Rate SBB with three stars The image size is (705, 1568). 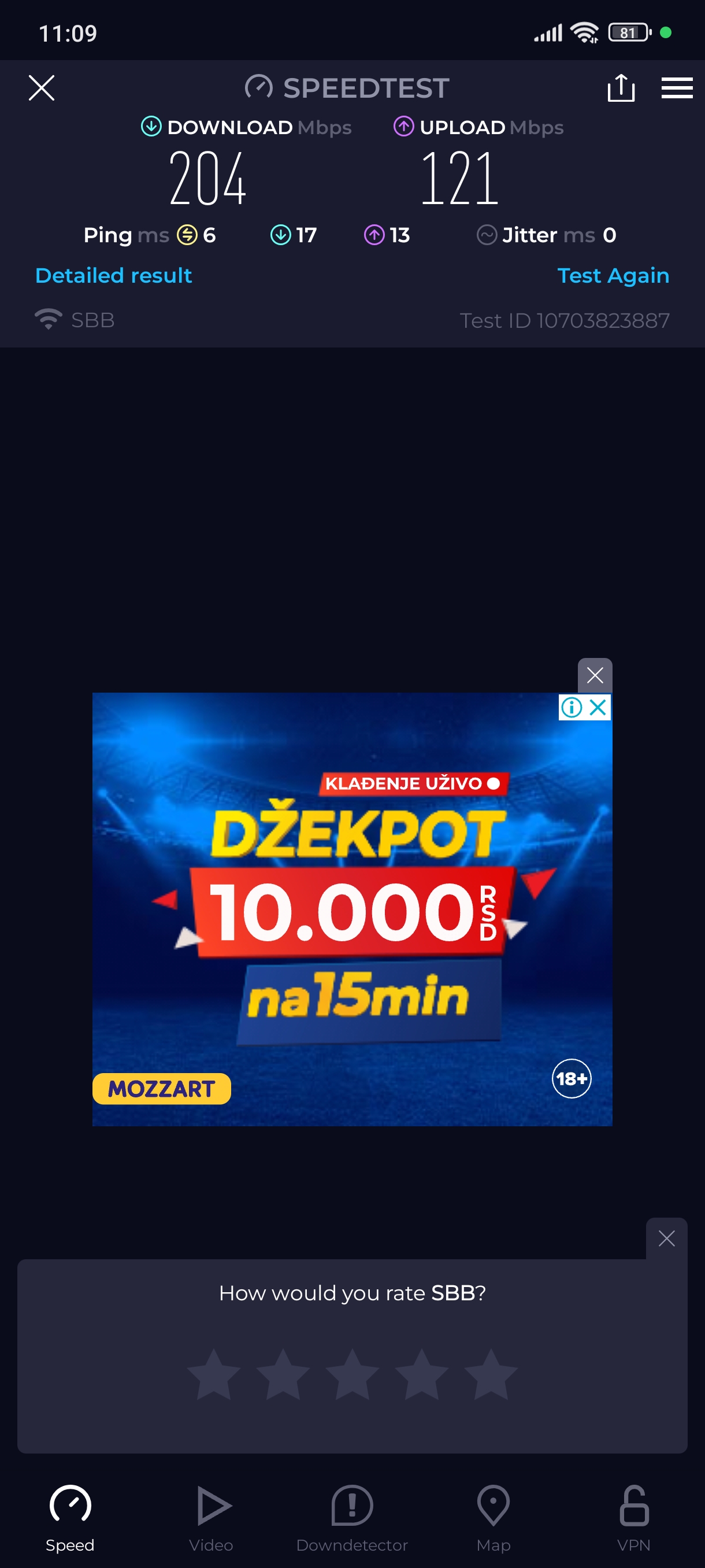[x=352, y=1374]
